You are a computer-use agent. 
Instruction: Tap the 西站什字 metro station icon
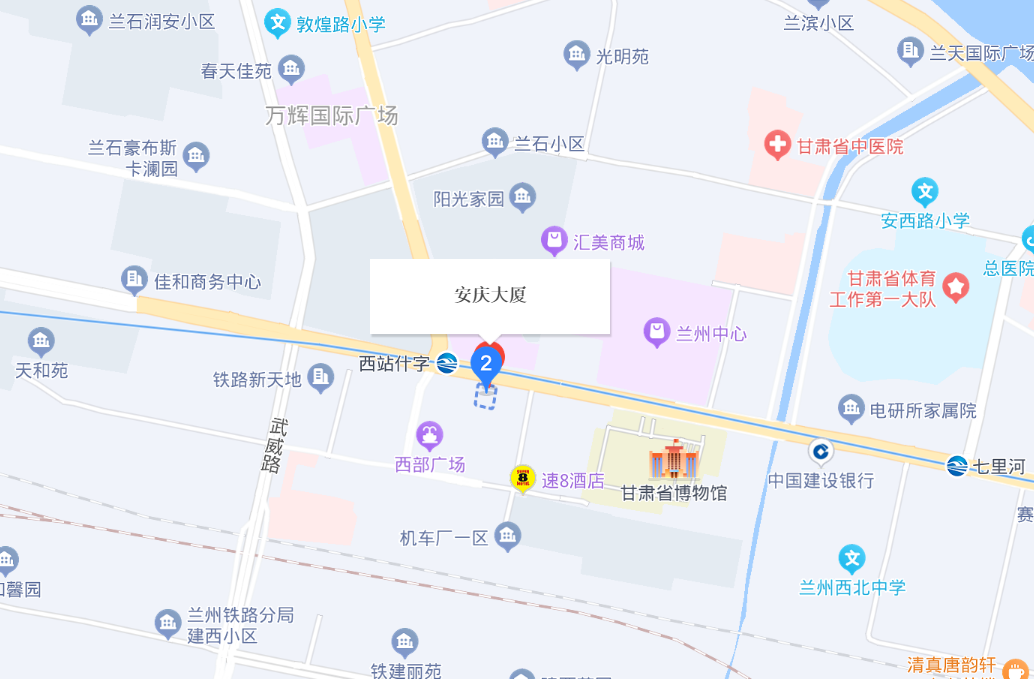(447, 364)
